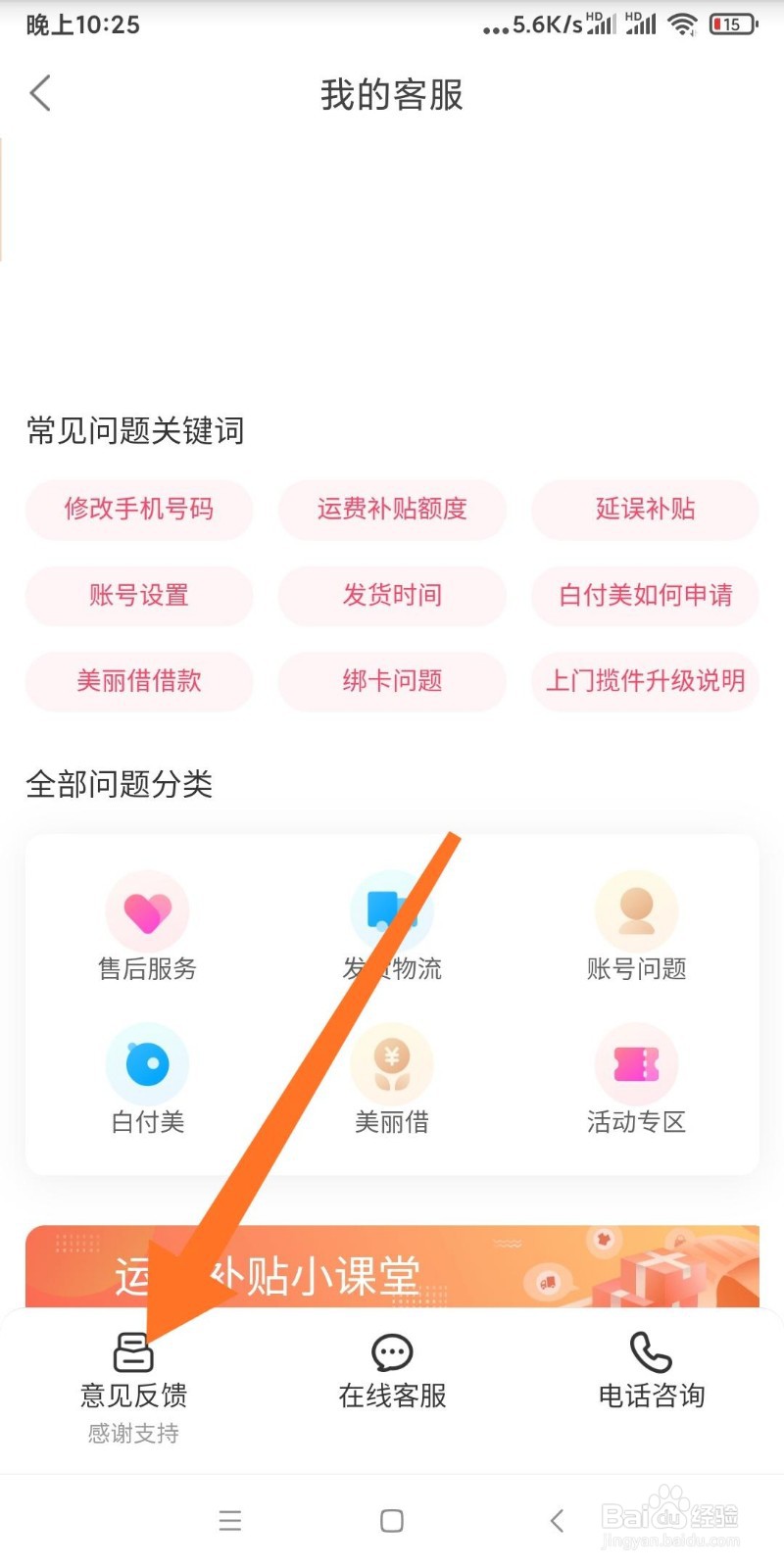Screen dimensions: 784x1568
Task: Tap the 发货时间 keyword
Action: [392, 596]
